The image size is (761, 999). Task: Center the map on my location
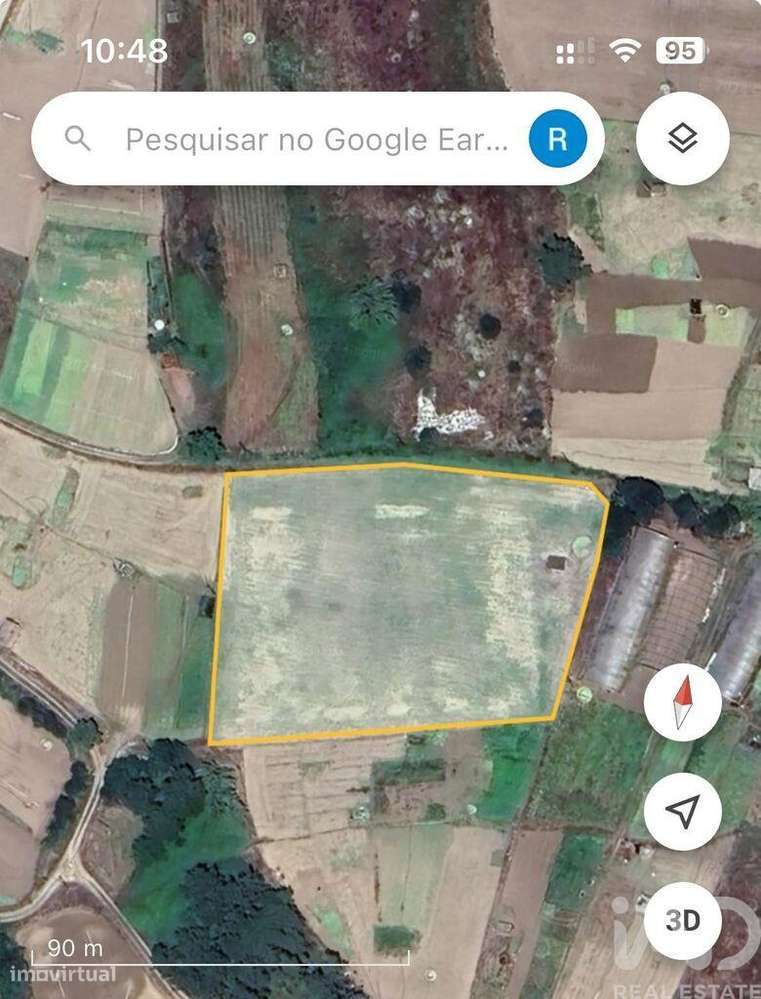(682, 812)
